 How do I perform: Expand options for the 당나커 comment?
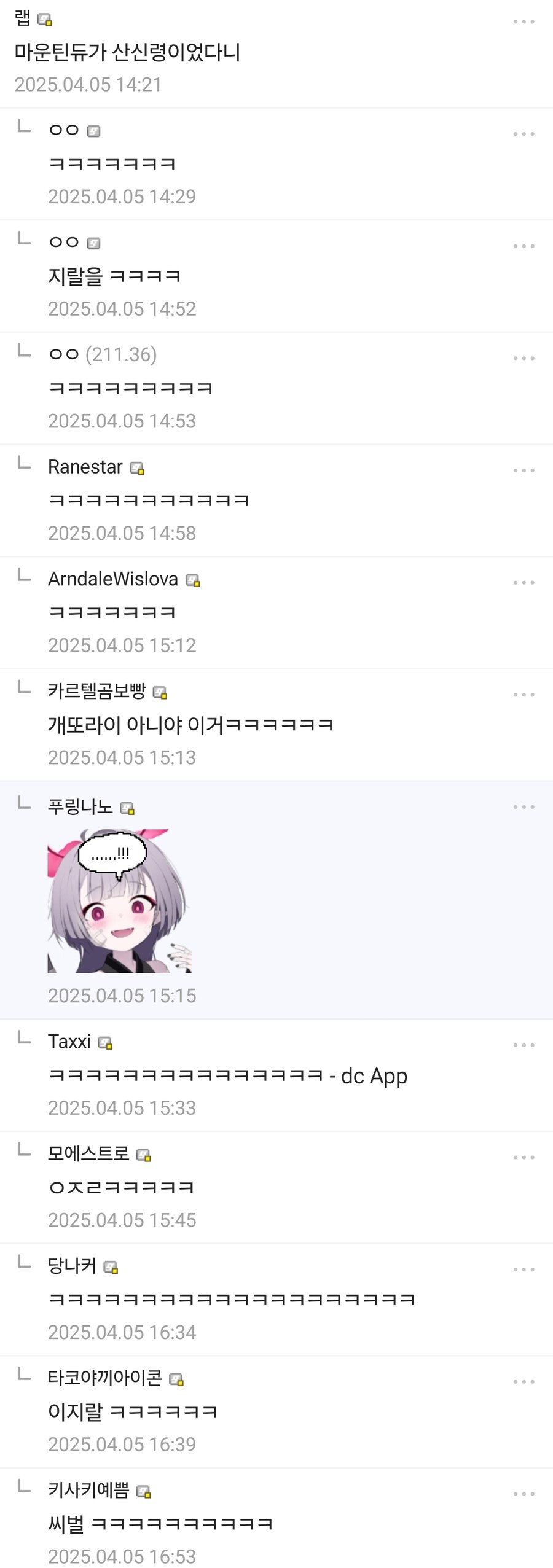524,1268
